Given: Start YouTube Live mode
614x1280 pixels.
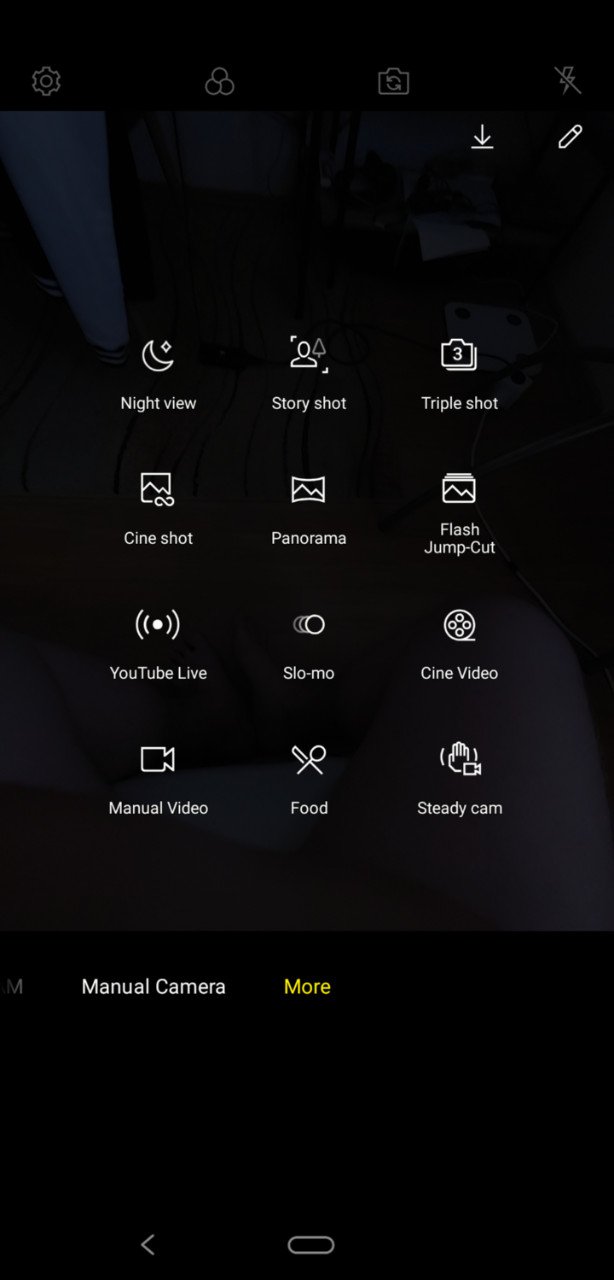Looking at the screenshot, I should click(158, 645).
